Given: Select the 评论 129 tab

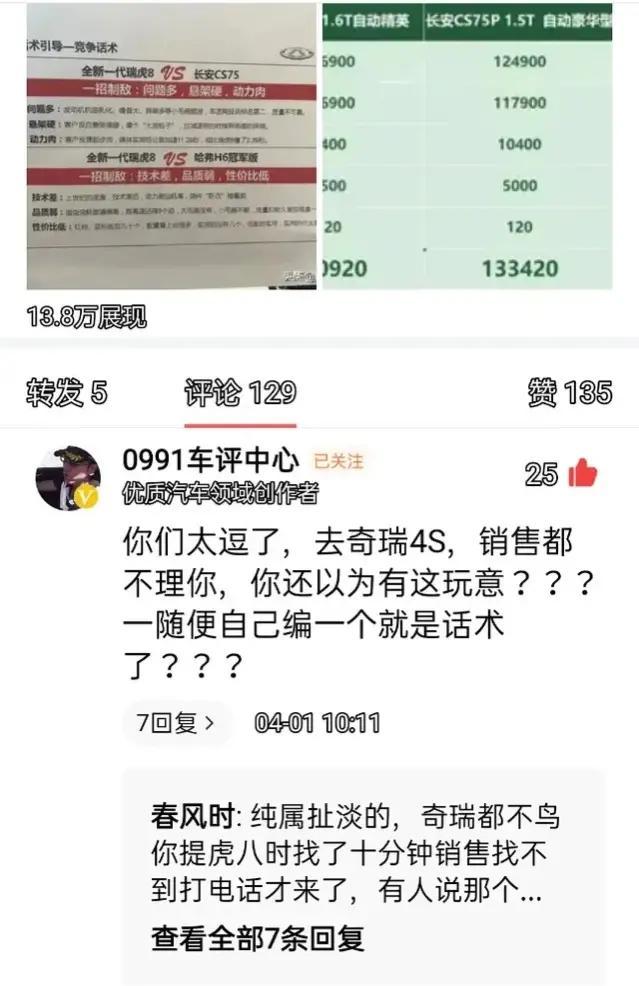Looking at the screenshot, I should 240,392.
